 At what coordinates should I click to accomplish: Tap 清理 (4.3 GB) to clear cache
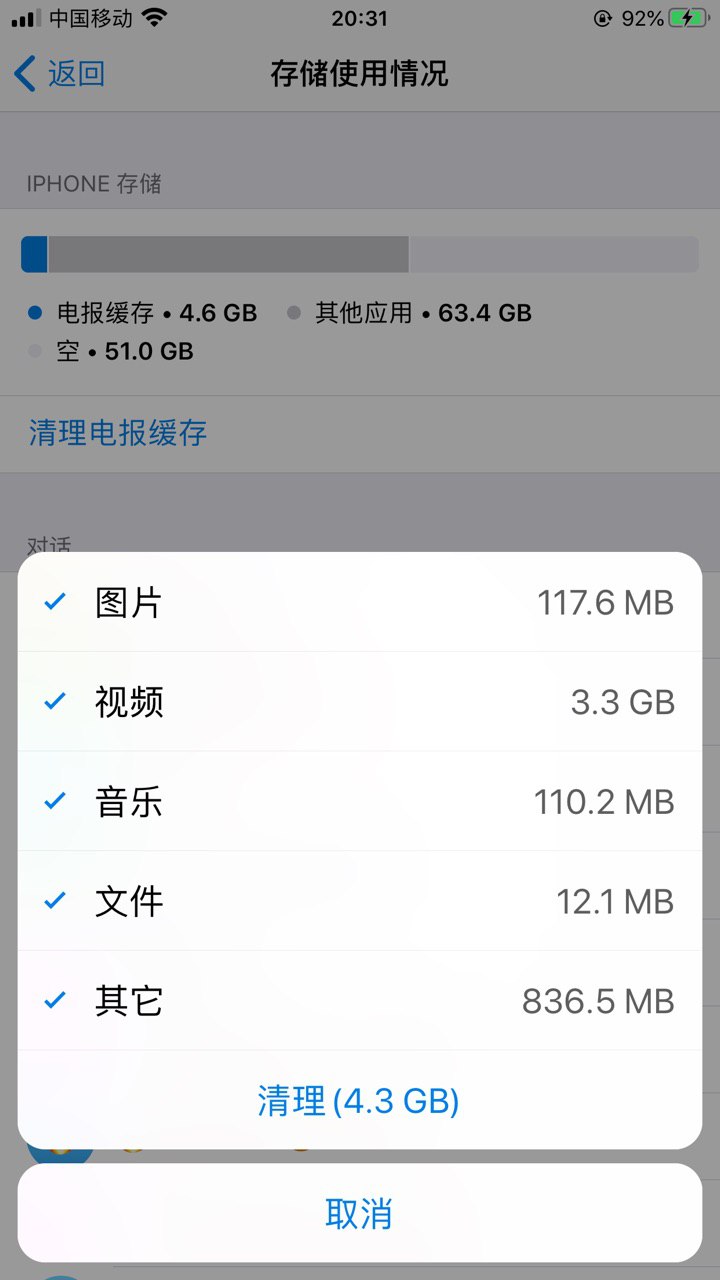coord(359,1100)
